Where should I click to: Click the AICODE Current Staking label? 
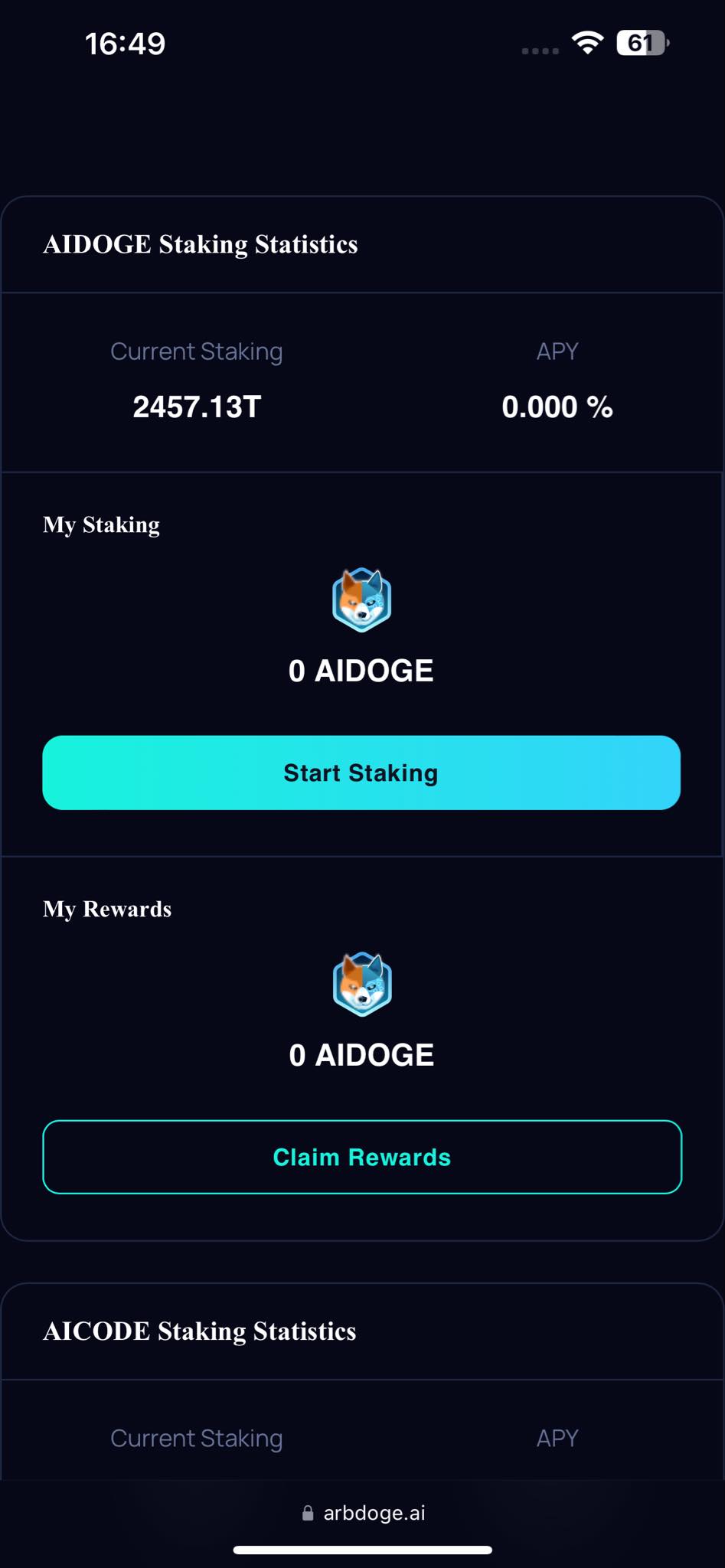[x=198, y=1438]
